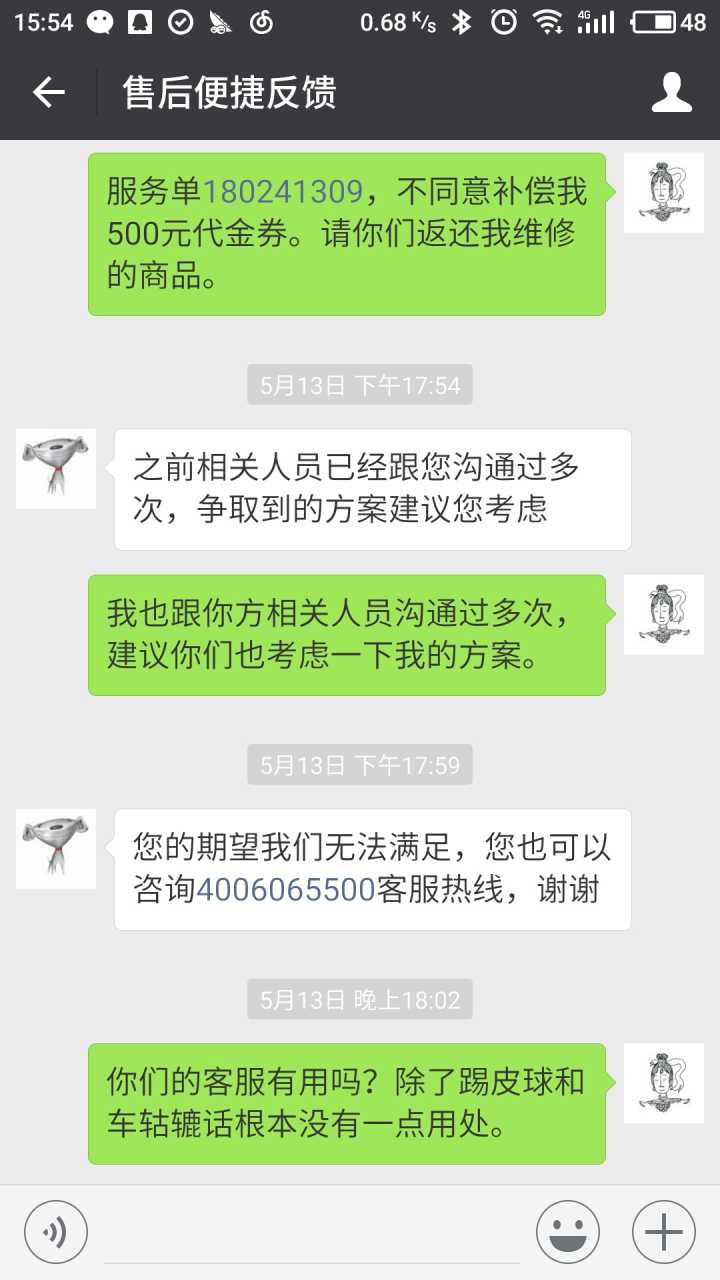Tap the hotline number 4006065500
Viewport: 720px width, 1280px height.
coord(285,889)
